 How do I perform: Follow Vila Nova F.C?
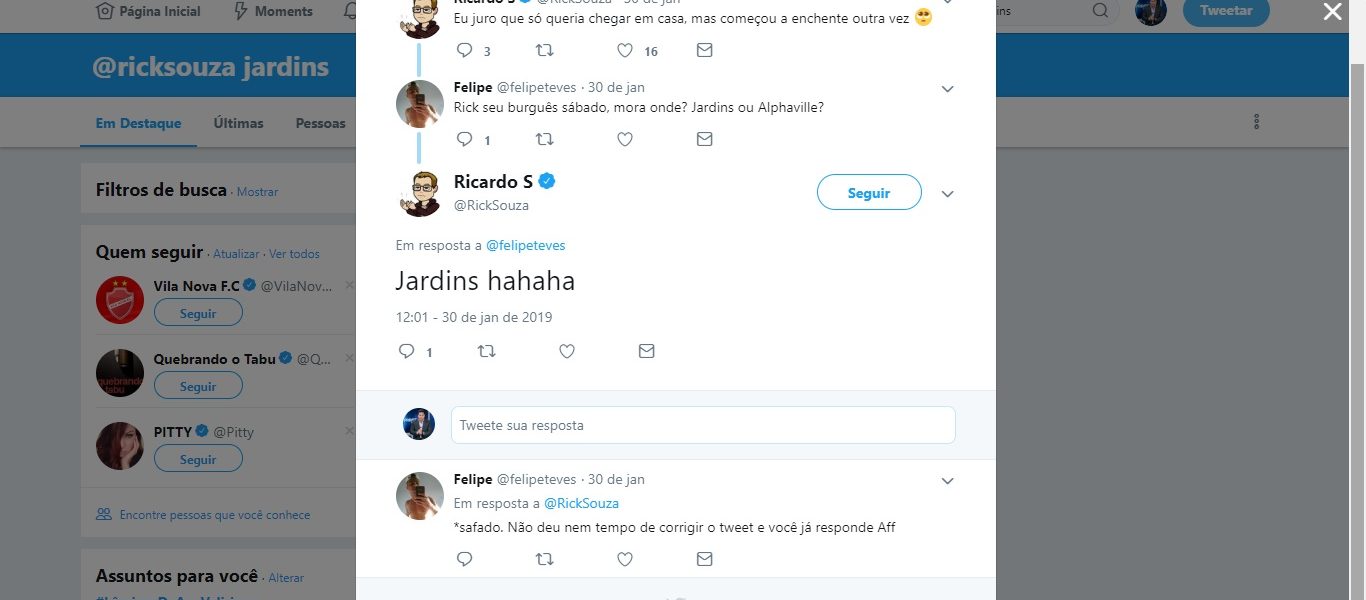point(198,313)
